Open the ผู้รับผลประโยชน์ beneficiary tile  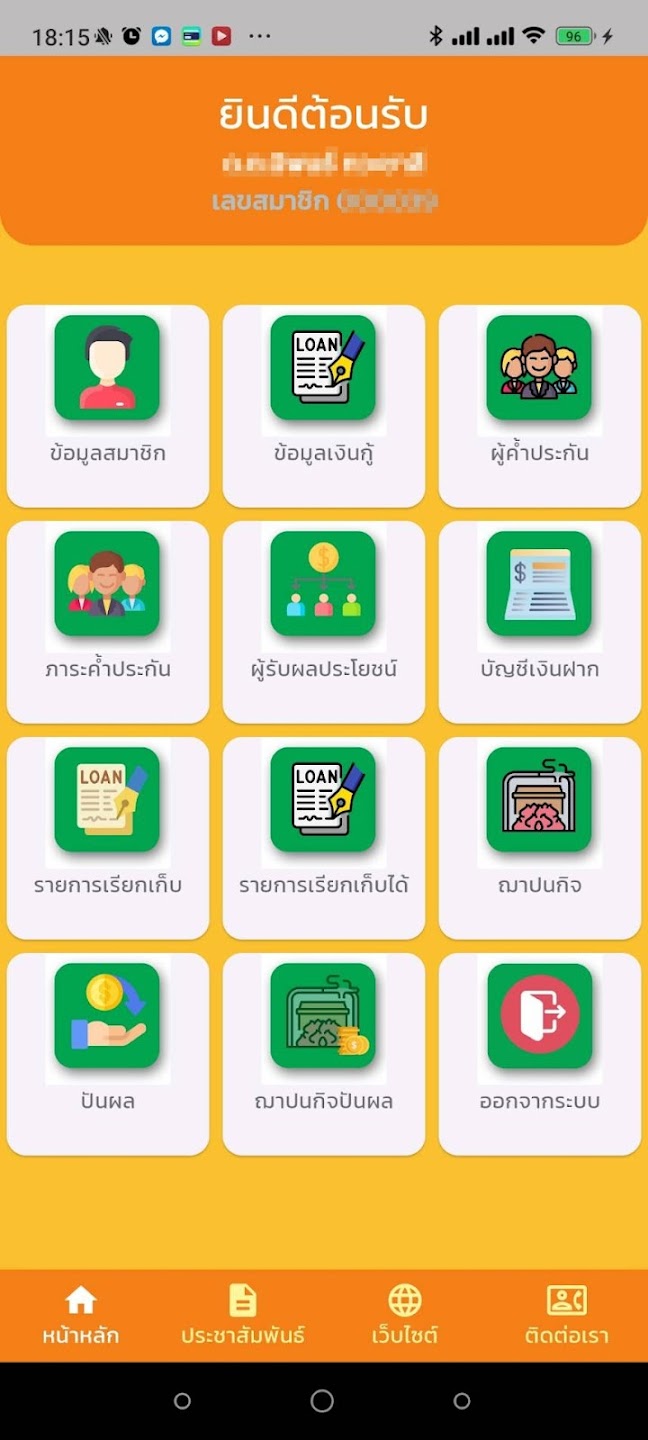[323, 621]
